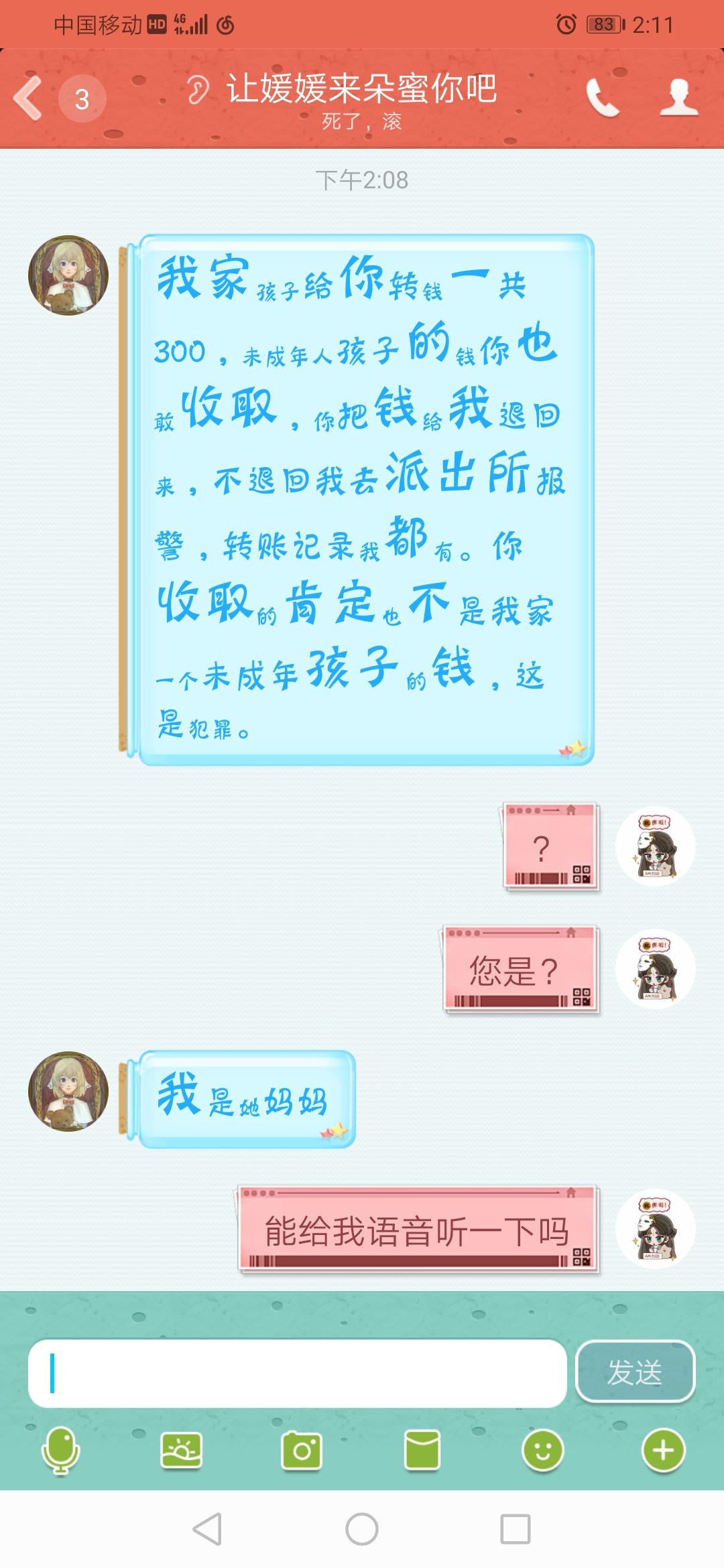Open the camera to take a photo
The image size is (724, 1568).
pyautogui.click(x=302, y=1451)
